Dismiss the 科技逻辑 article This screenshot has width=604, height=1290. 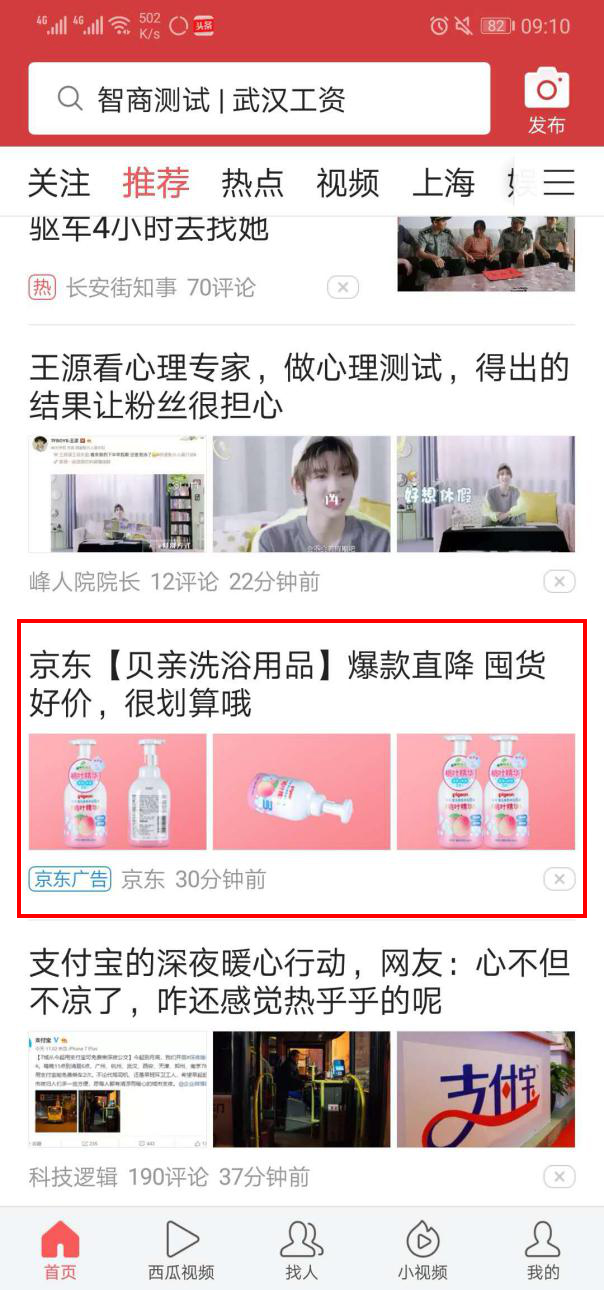pyautogui.click(x=559, y=1176)
